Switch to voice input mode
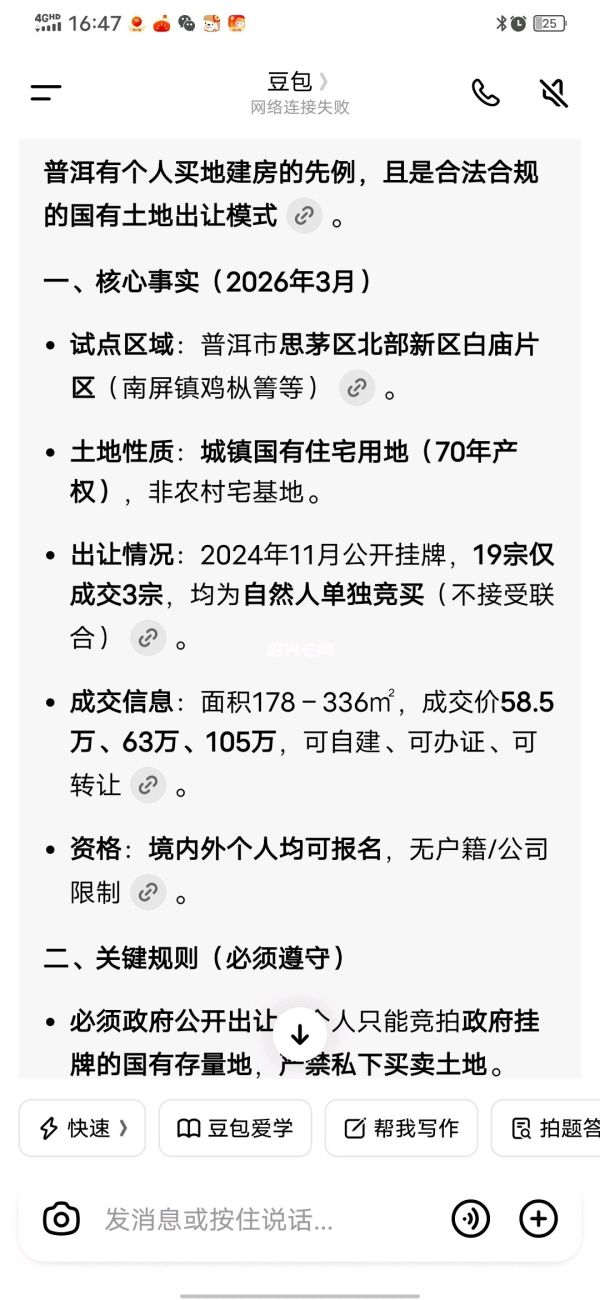Viewport: 600px width, 1300px height. (471, 1219)
